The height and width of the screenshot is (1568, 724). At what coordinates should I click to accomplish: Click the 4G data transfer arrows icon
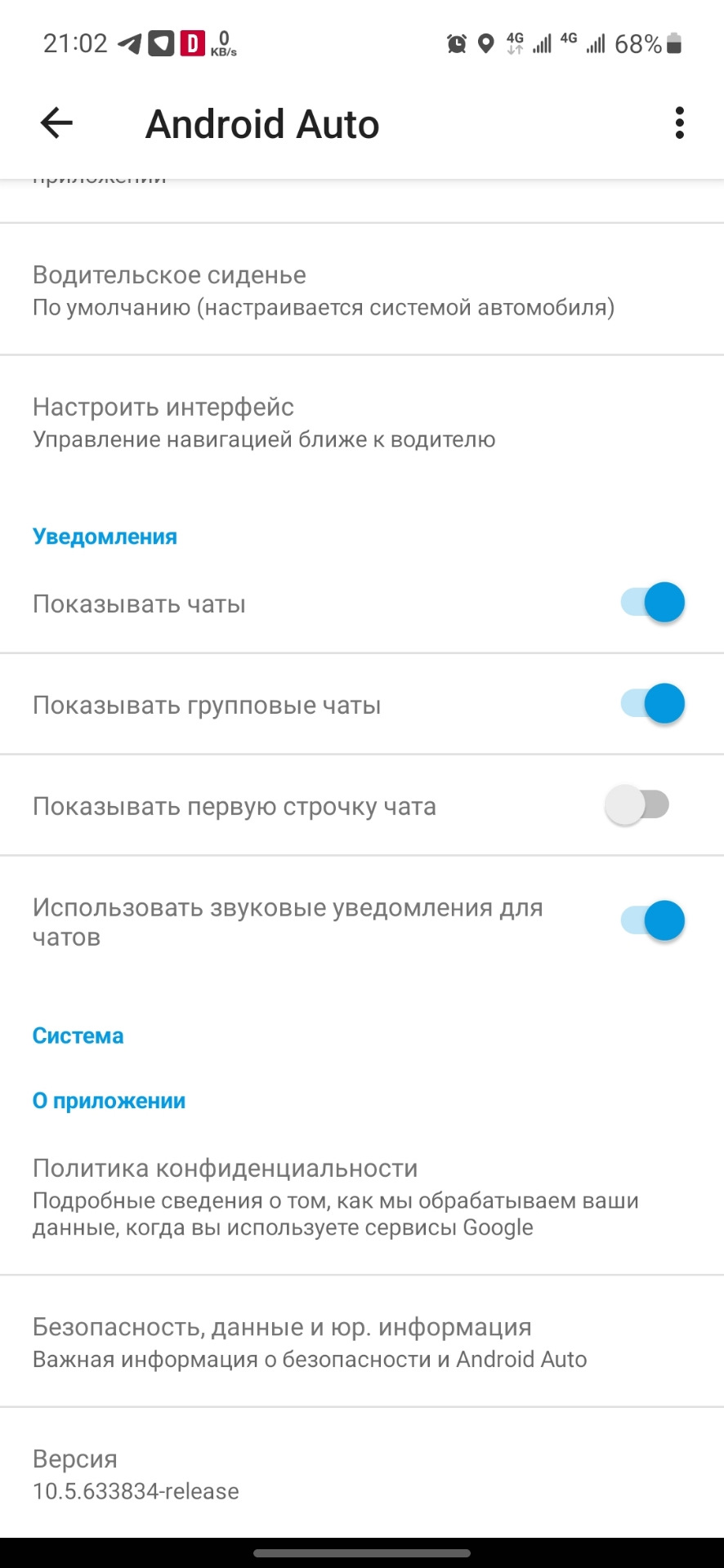pyautogui.click(x=515, y=42)
